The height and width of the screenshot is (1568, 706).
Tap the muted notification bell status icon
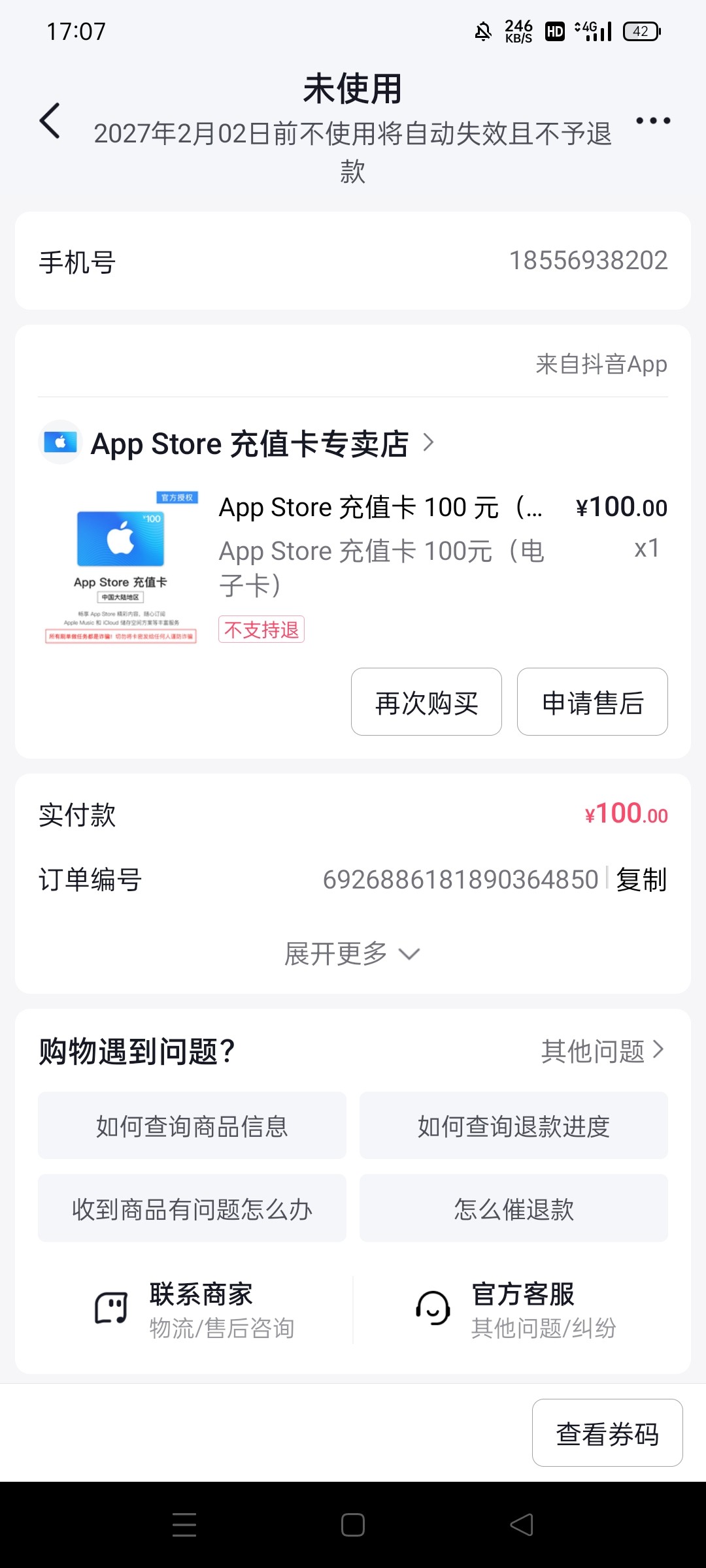tap(482, 31)
